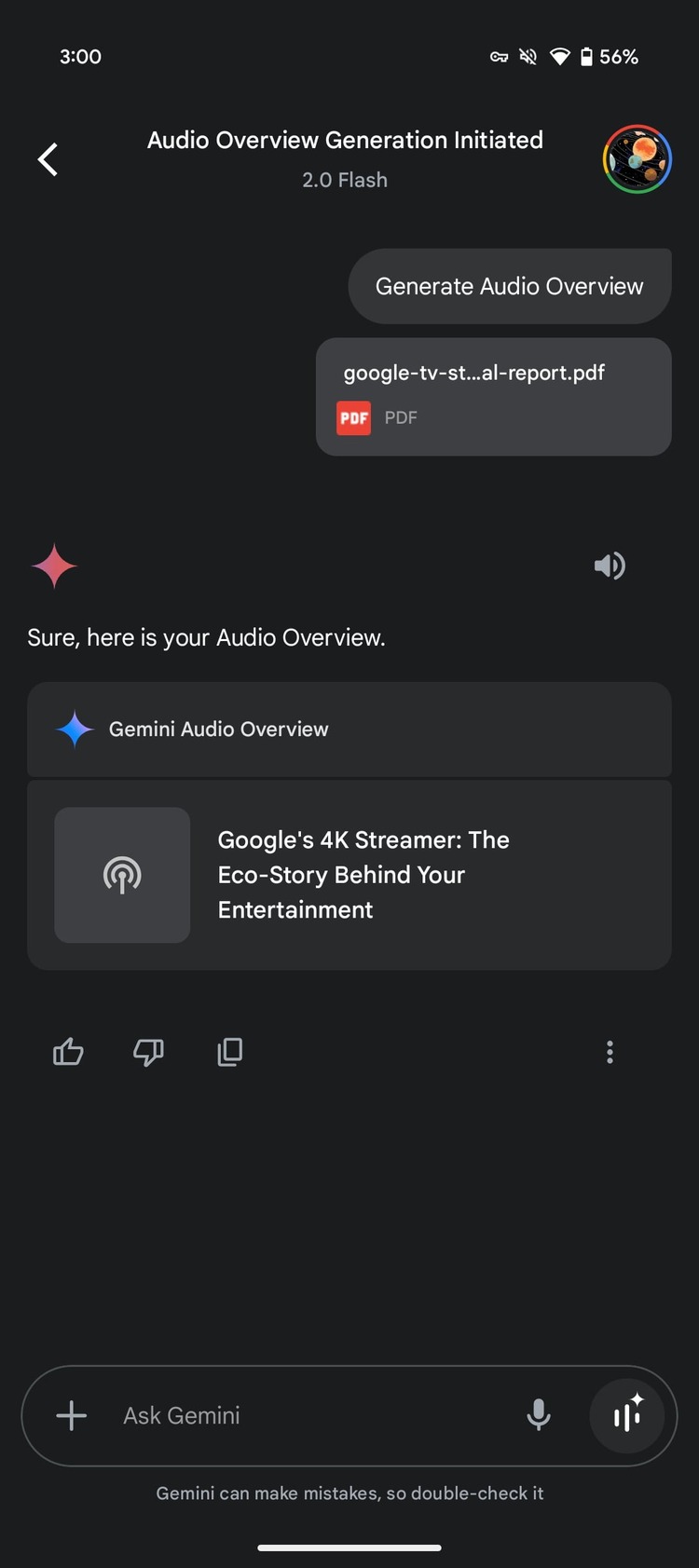
Task: Listen to the response with the speaker icon
Action: pos(610,566)
